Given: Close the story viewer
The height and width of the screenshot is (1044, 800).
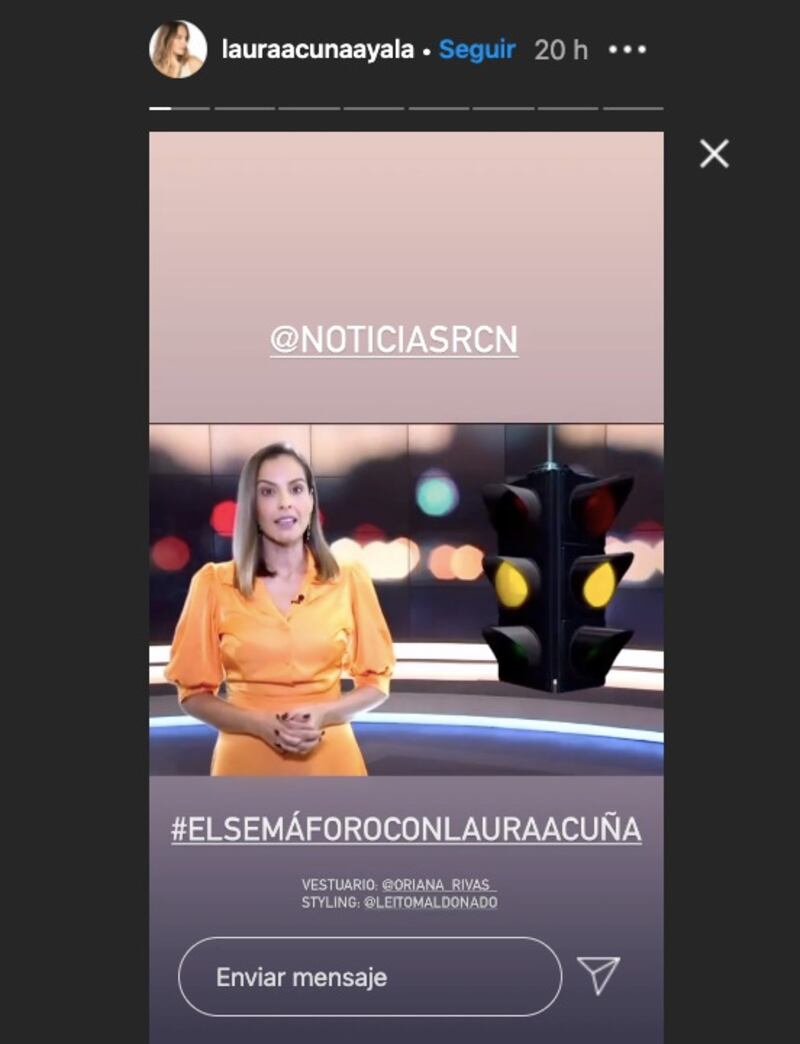Looking at the screenshot, I should (714, 153).
